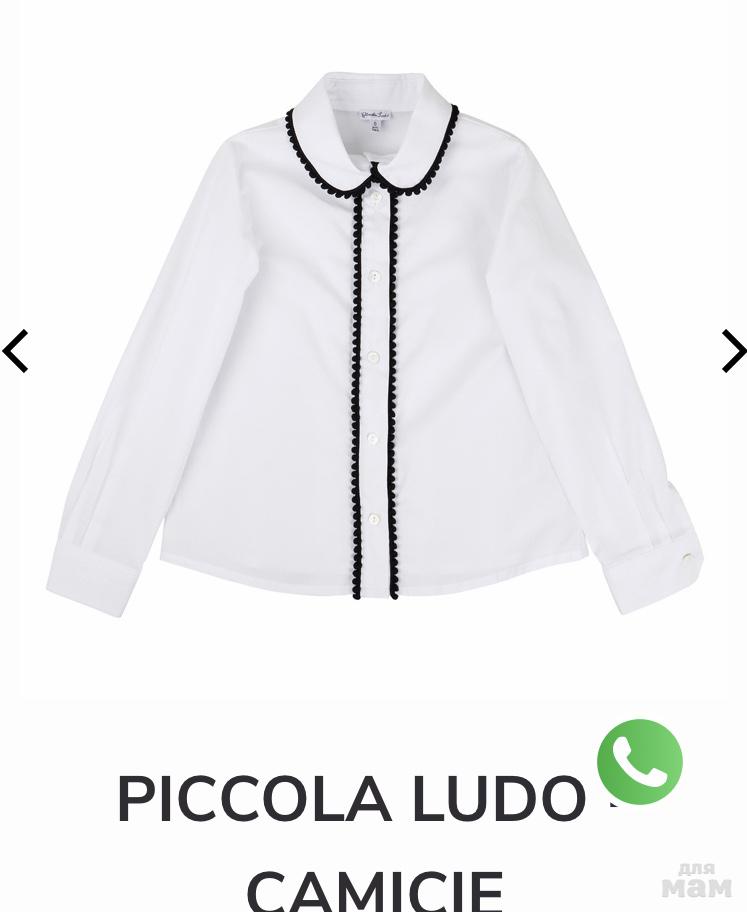Screen dimensions: 747x912
Task: Show the next product image
Action: tap(732, 352)
